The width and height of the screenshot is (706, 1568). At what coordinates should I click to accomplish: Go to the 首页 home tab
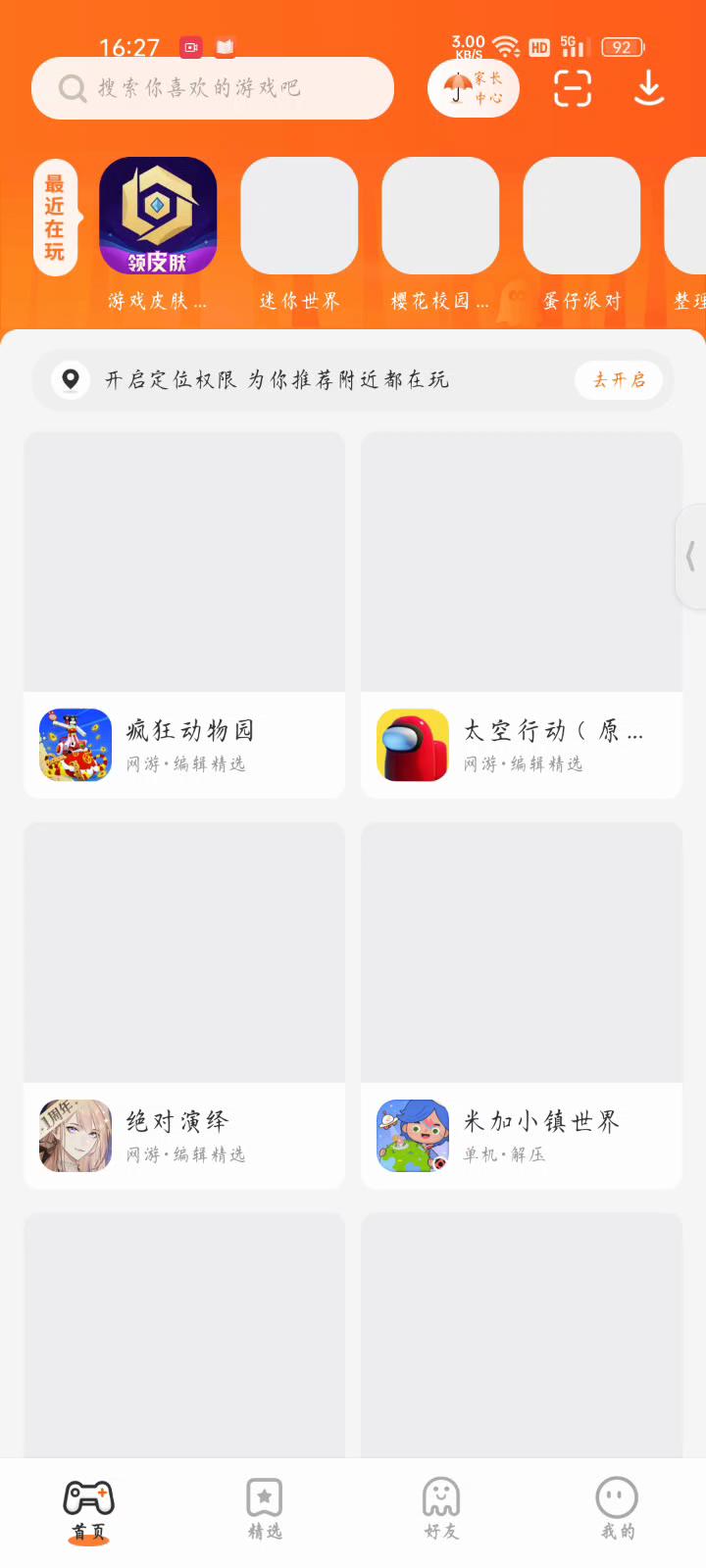tap(88, 1509)
